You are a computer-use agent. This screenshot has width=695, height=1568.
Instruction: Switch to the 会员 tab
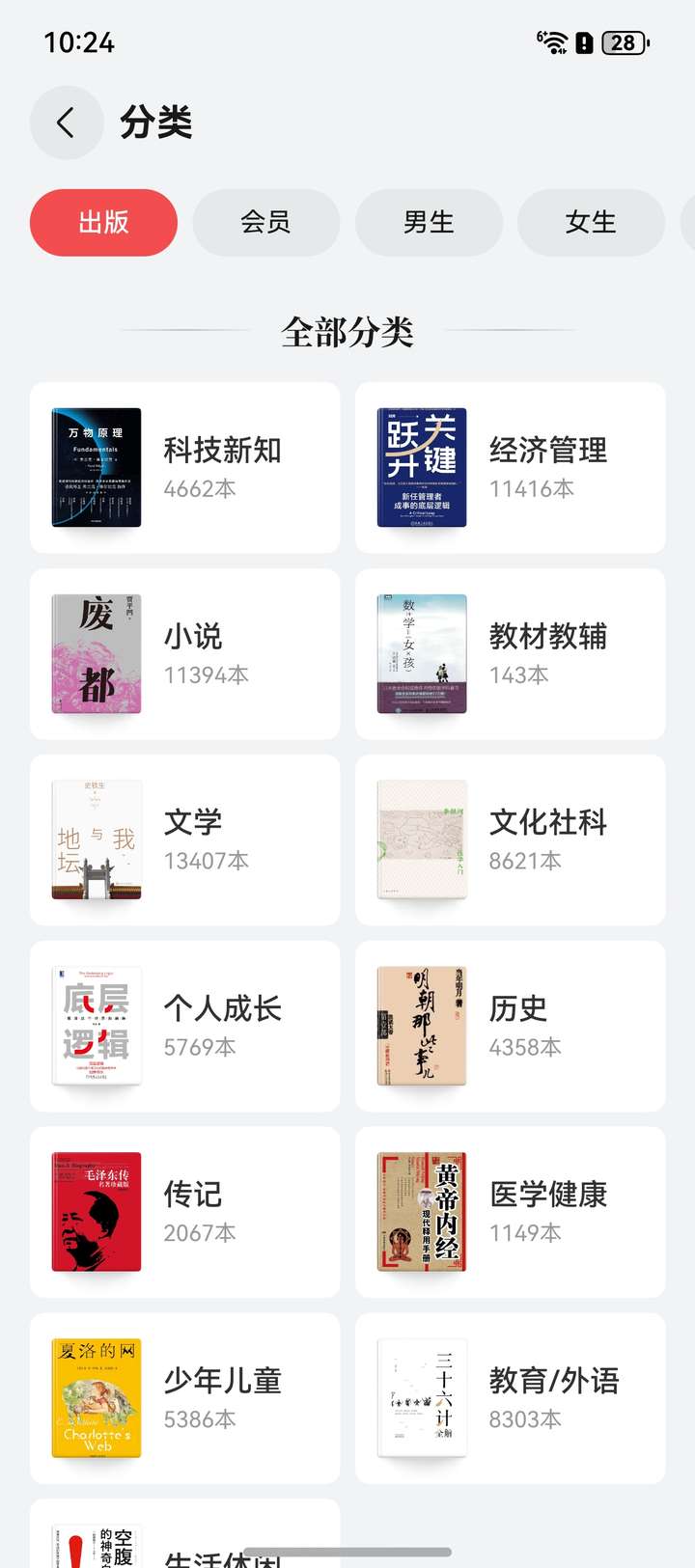[265, 223]
